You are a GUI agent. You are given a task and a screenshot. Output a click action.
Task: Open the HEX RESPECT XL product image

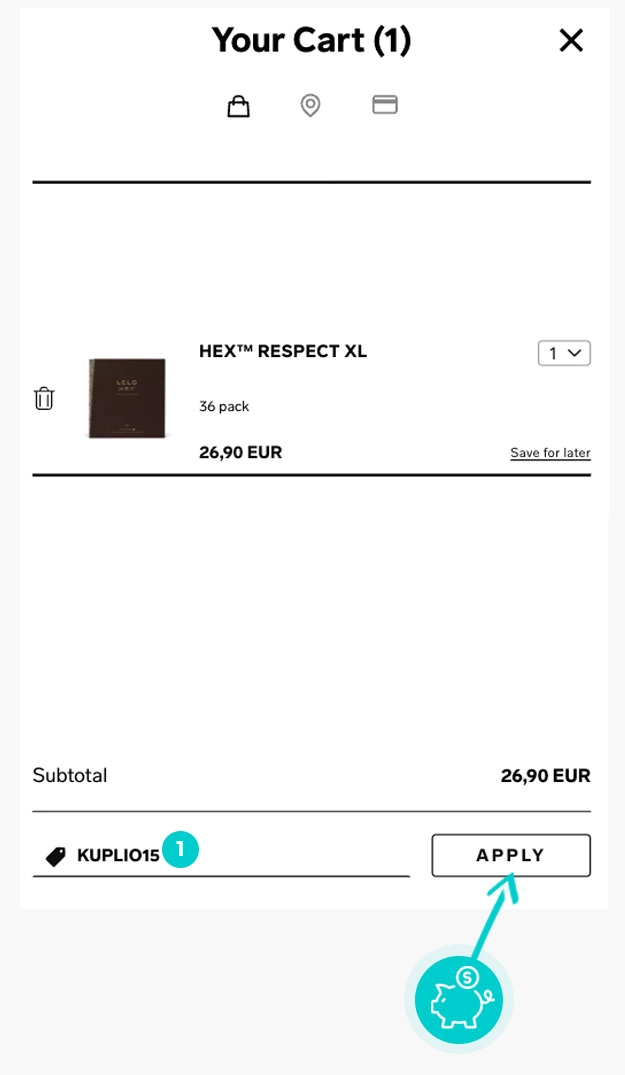click(x=126, y=398)
